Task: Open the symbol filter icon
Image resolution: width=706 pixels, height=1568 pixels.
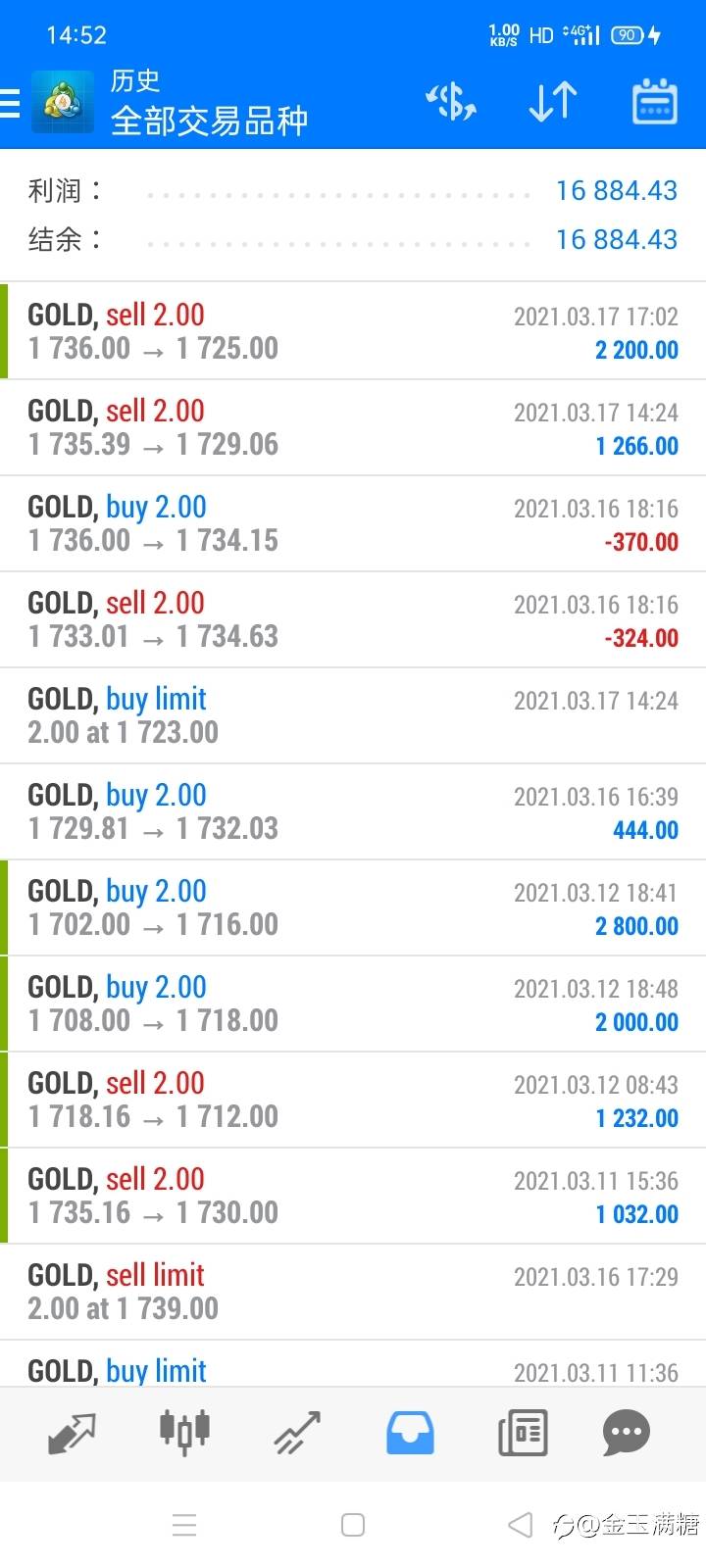Action: [x=450, y=102]
